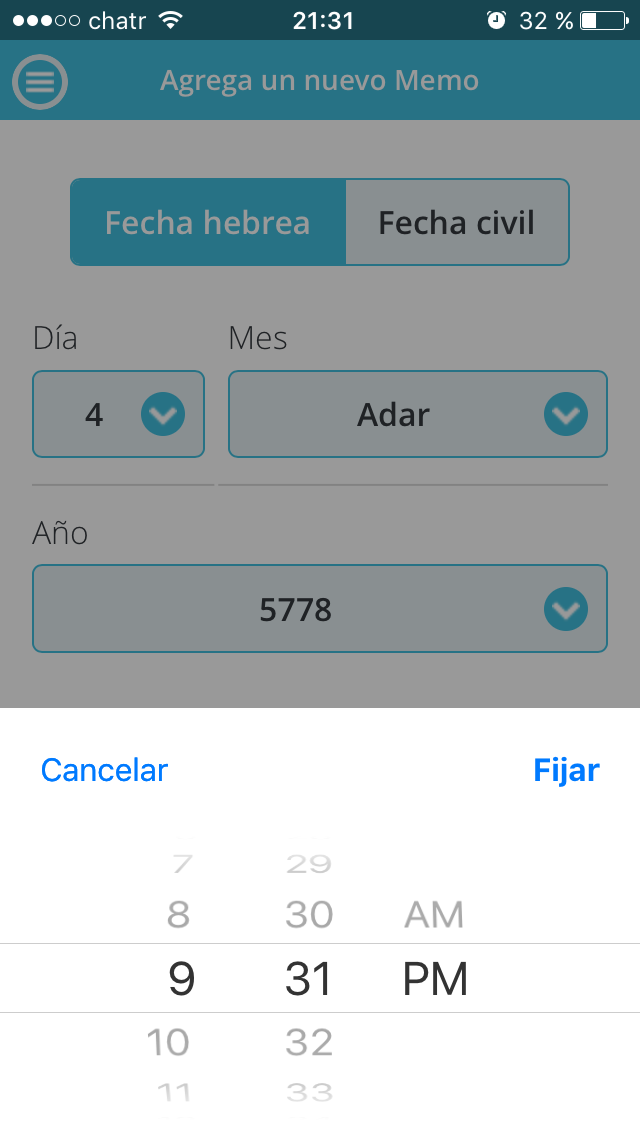
Task: Choose hour 8 in the picker
Action: pyautogui.click(x=179, y=914)
